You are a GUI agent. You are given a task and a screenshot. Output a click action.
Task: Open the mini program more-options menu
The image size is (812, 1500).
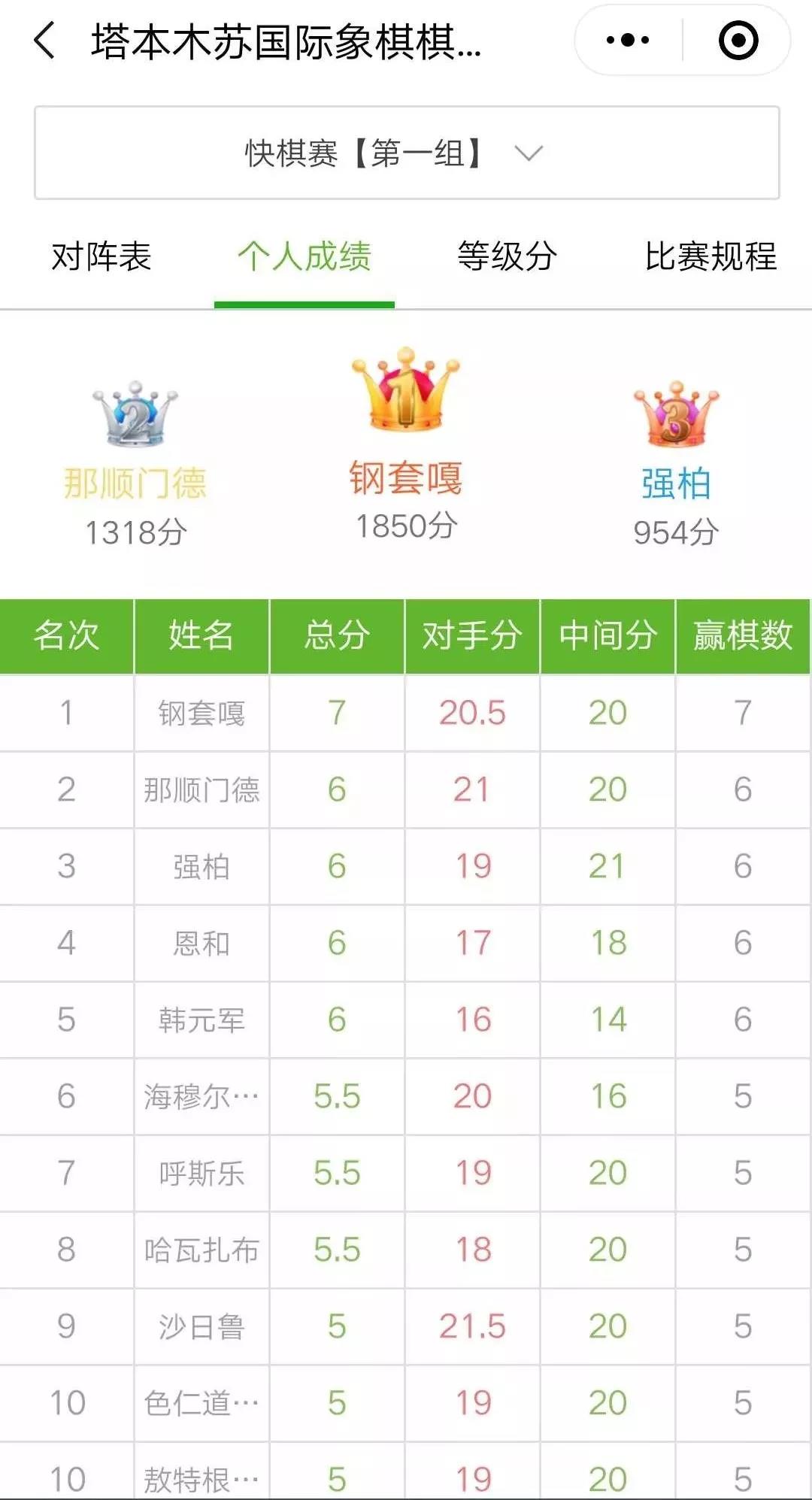[x=628, y=41]
